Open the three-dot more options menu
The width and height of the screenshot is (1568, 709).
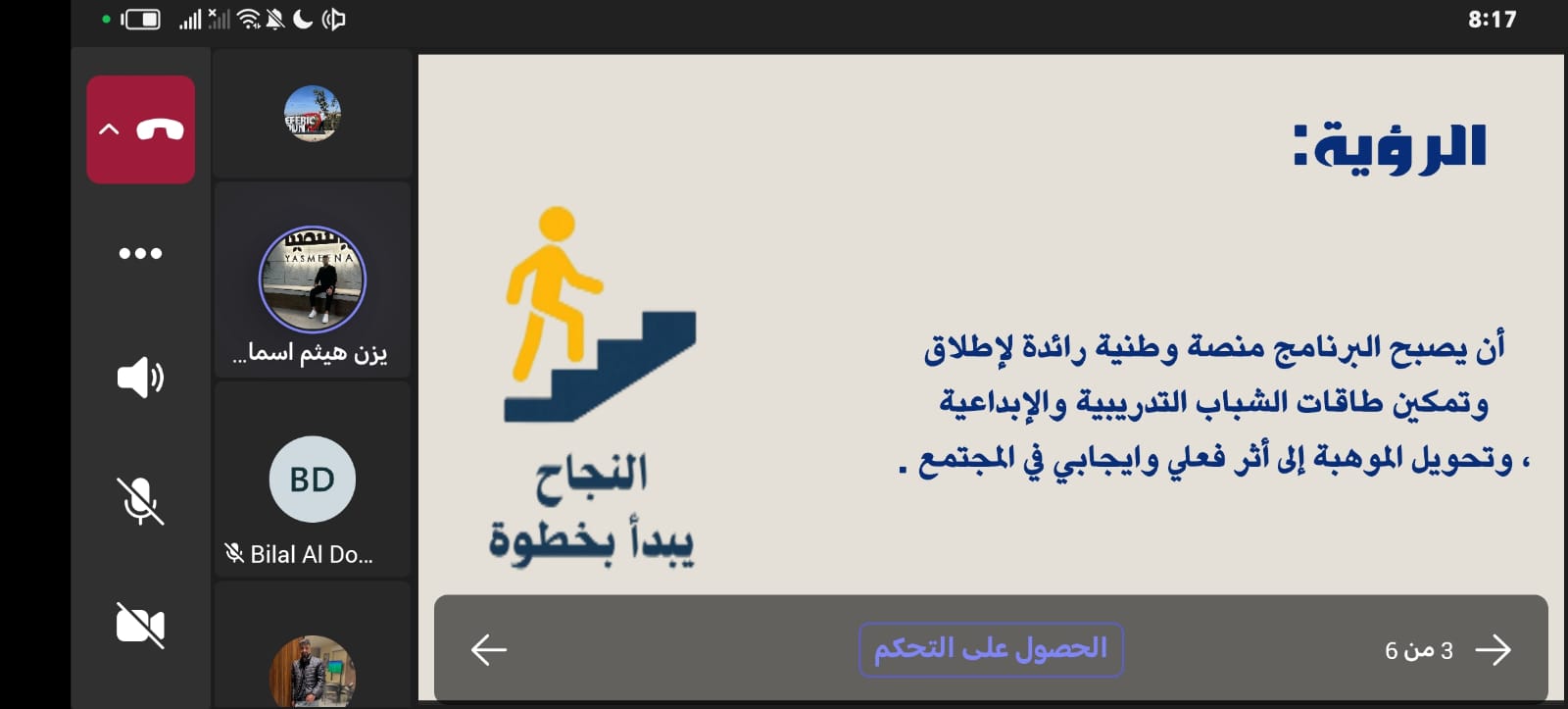point(140,253)
